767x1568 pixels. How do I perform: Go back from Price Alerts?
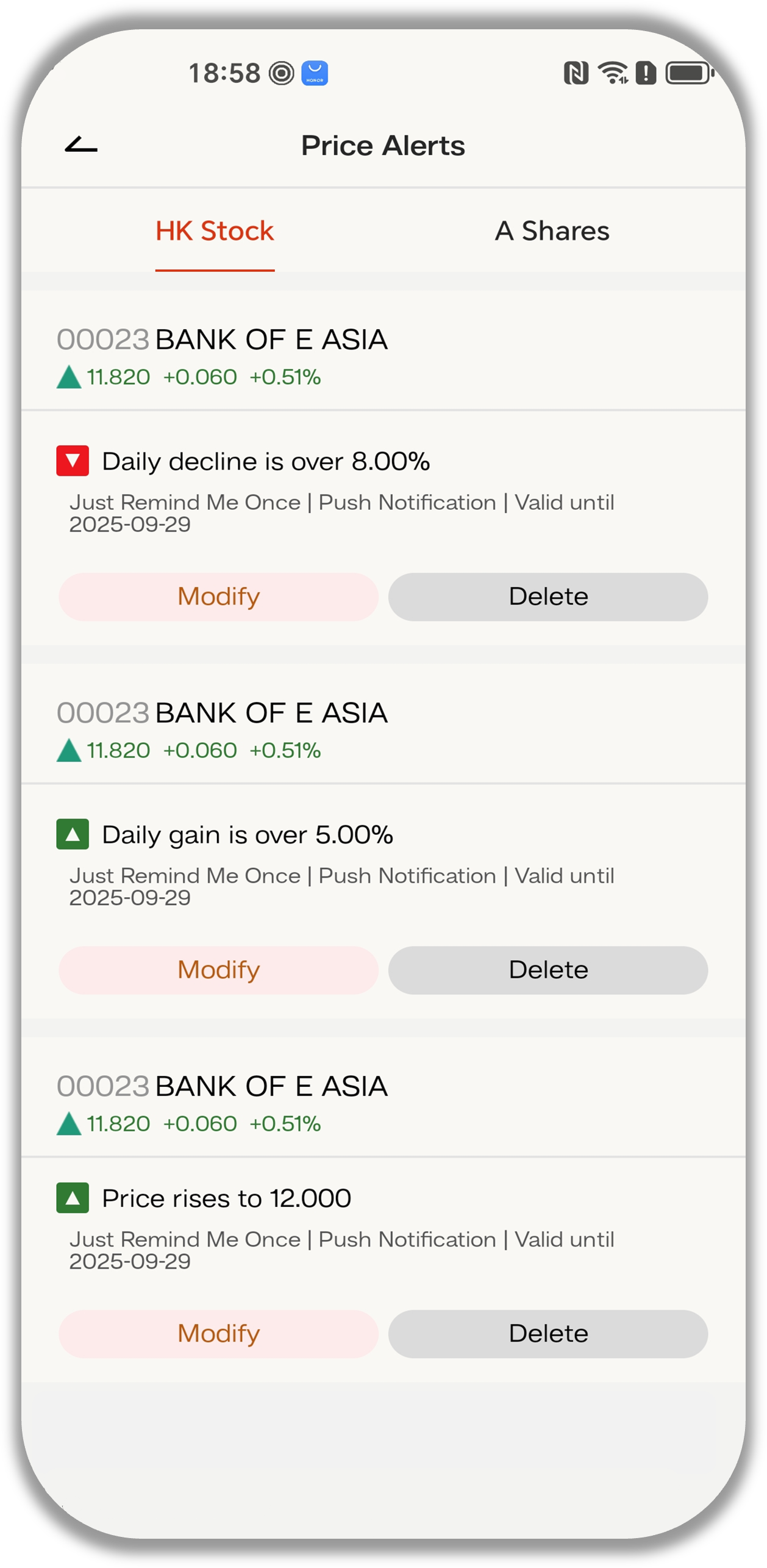tap(81, 145)
